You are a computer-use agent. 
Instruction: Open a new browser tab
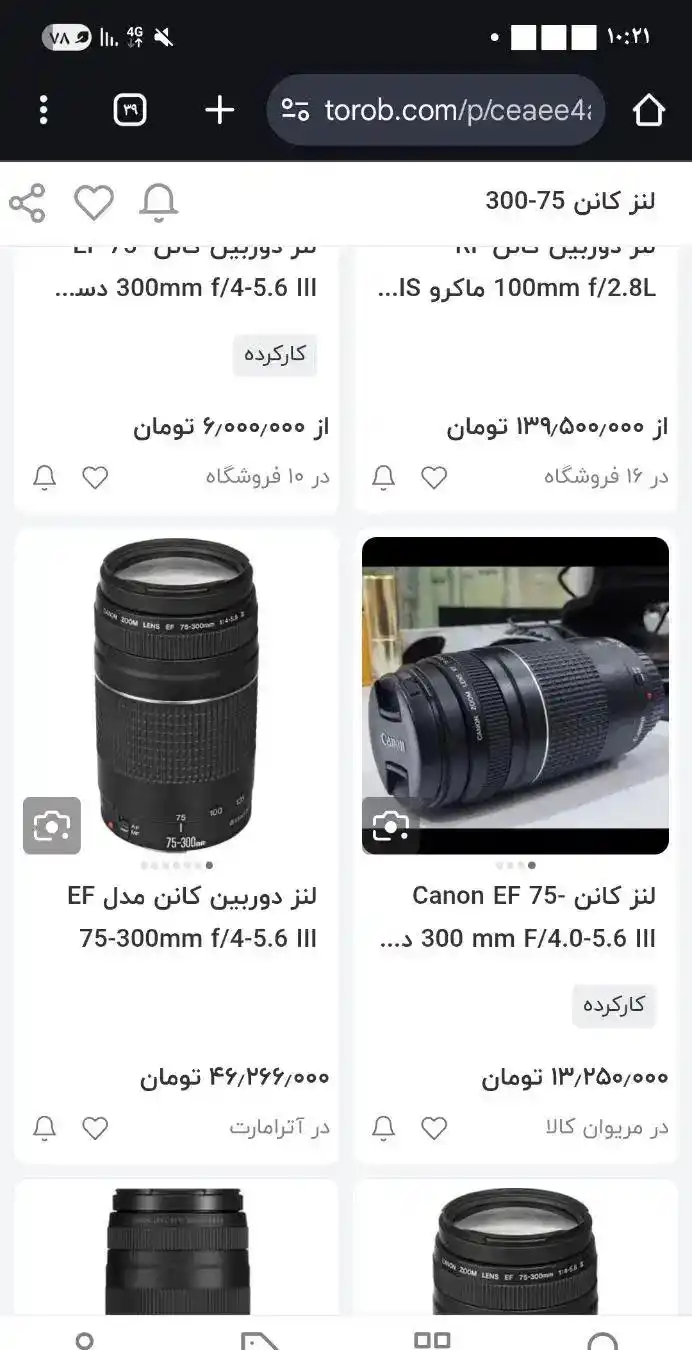(219, 110)
